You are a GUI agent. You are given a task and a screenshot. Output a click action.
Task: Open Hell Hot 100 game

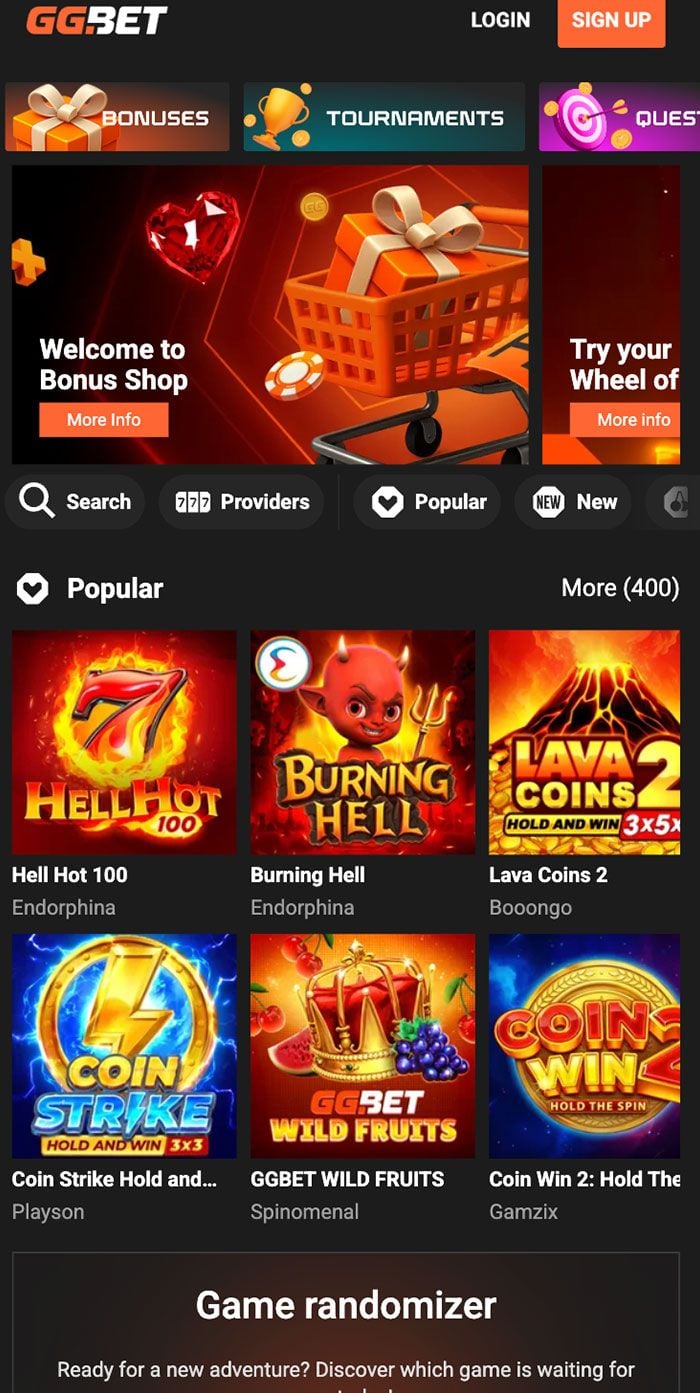[124, 742]
